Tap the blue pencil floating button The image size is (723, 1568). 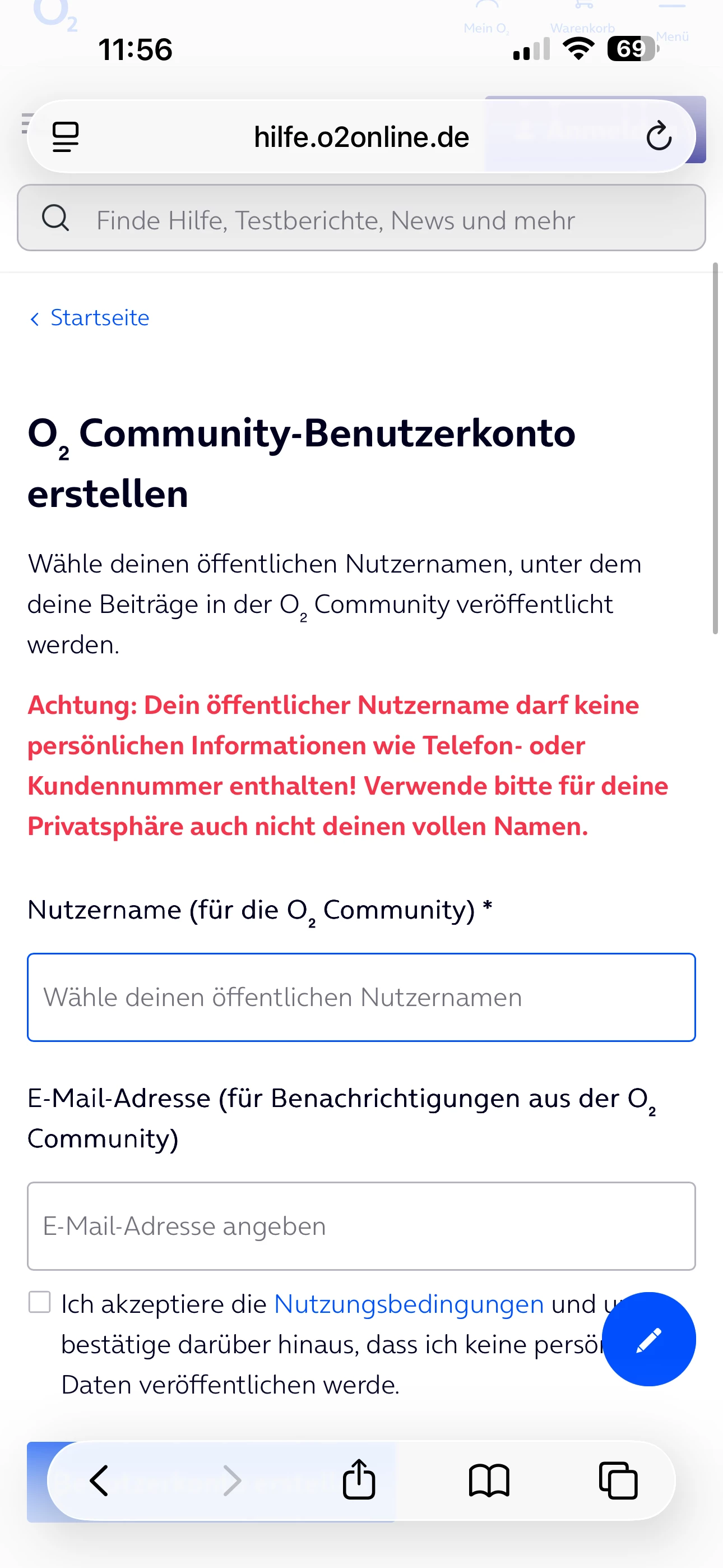(648, 1339)
